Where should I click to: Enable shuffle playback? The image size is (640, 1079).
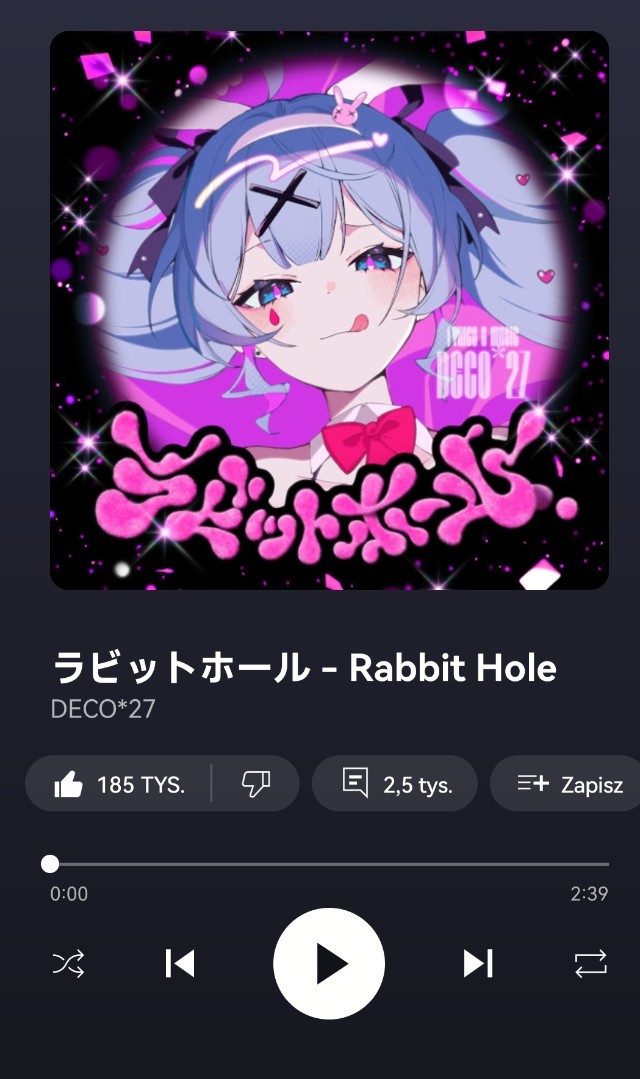pos(68,963)
